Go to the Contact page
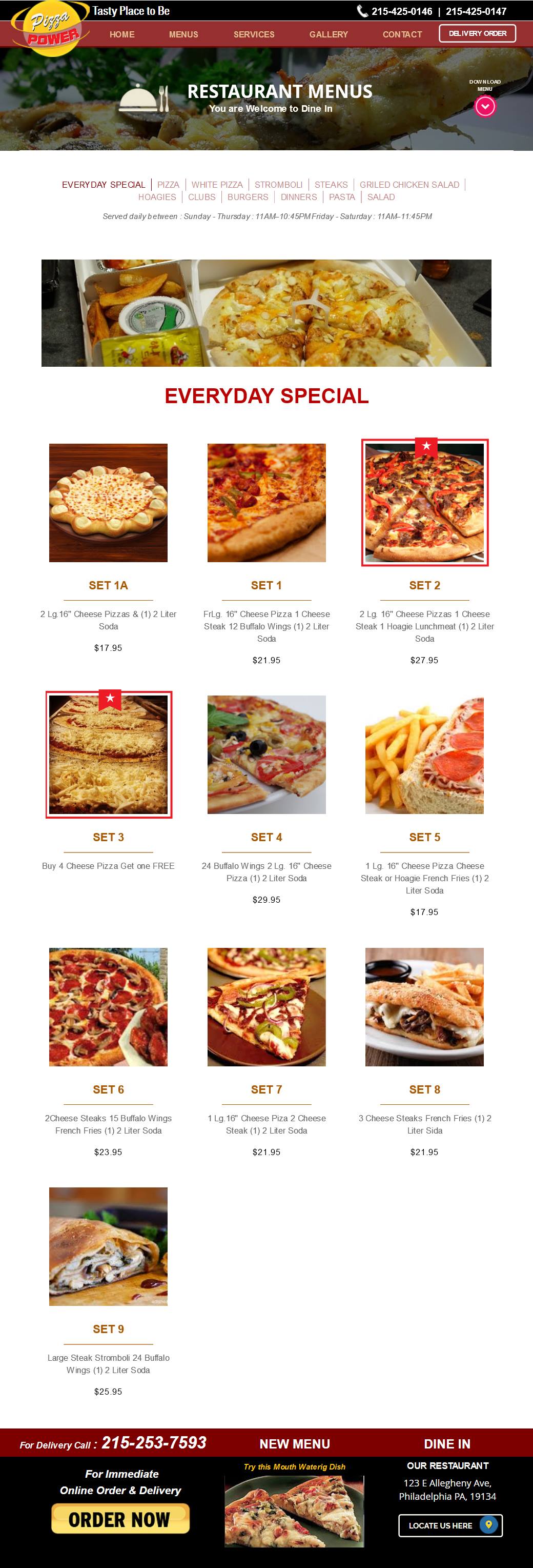Viewport: 533px width, 1568px height. coord(402,35)
